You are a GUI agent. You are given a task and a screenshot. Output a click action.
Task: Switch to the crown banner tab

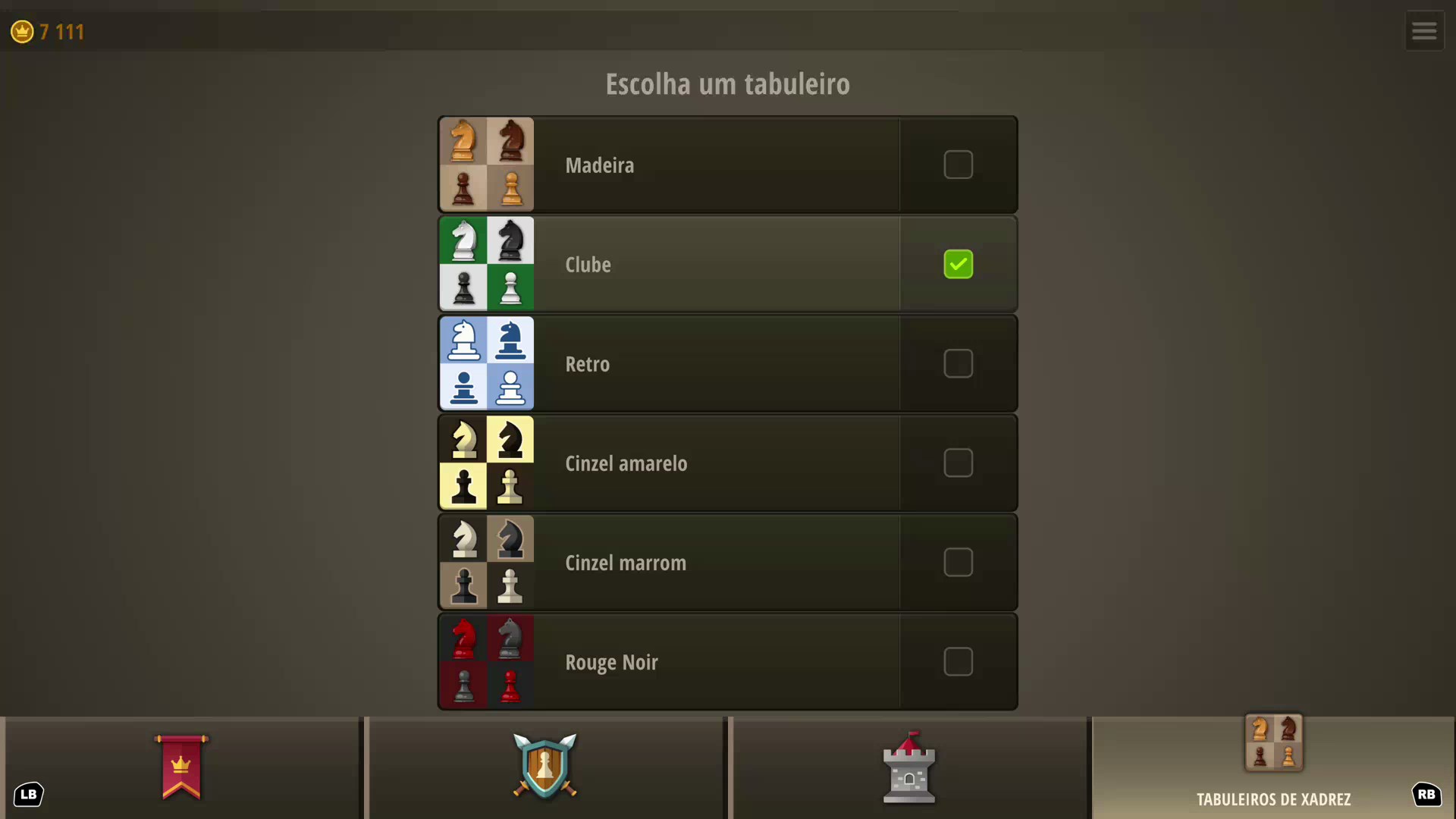181,767
